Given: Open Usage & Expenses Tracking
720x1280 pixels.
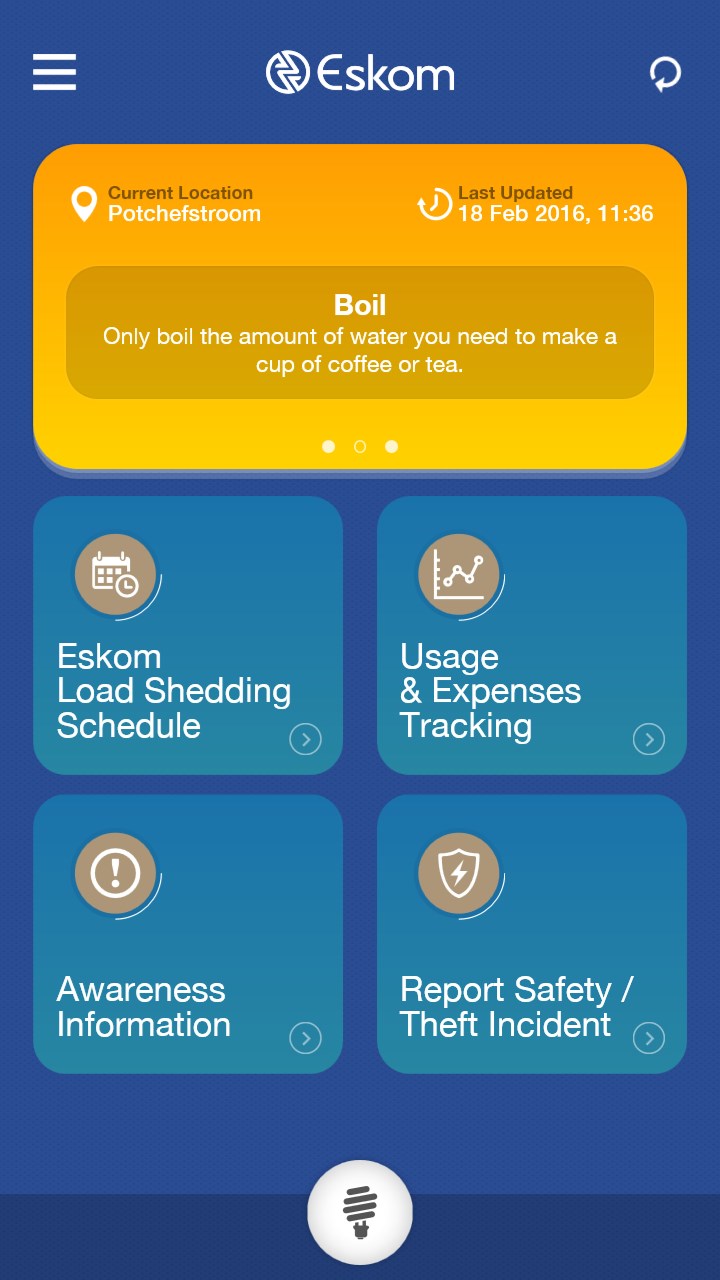Looking at the screenshot, I should coord(531,635).
